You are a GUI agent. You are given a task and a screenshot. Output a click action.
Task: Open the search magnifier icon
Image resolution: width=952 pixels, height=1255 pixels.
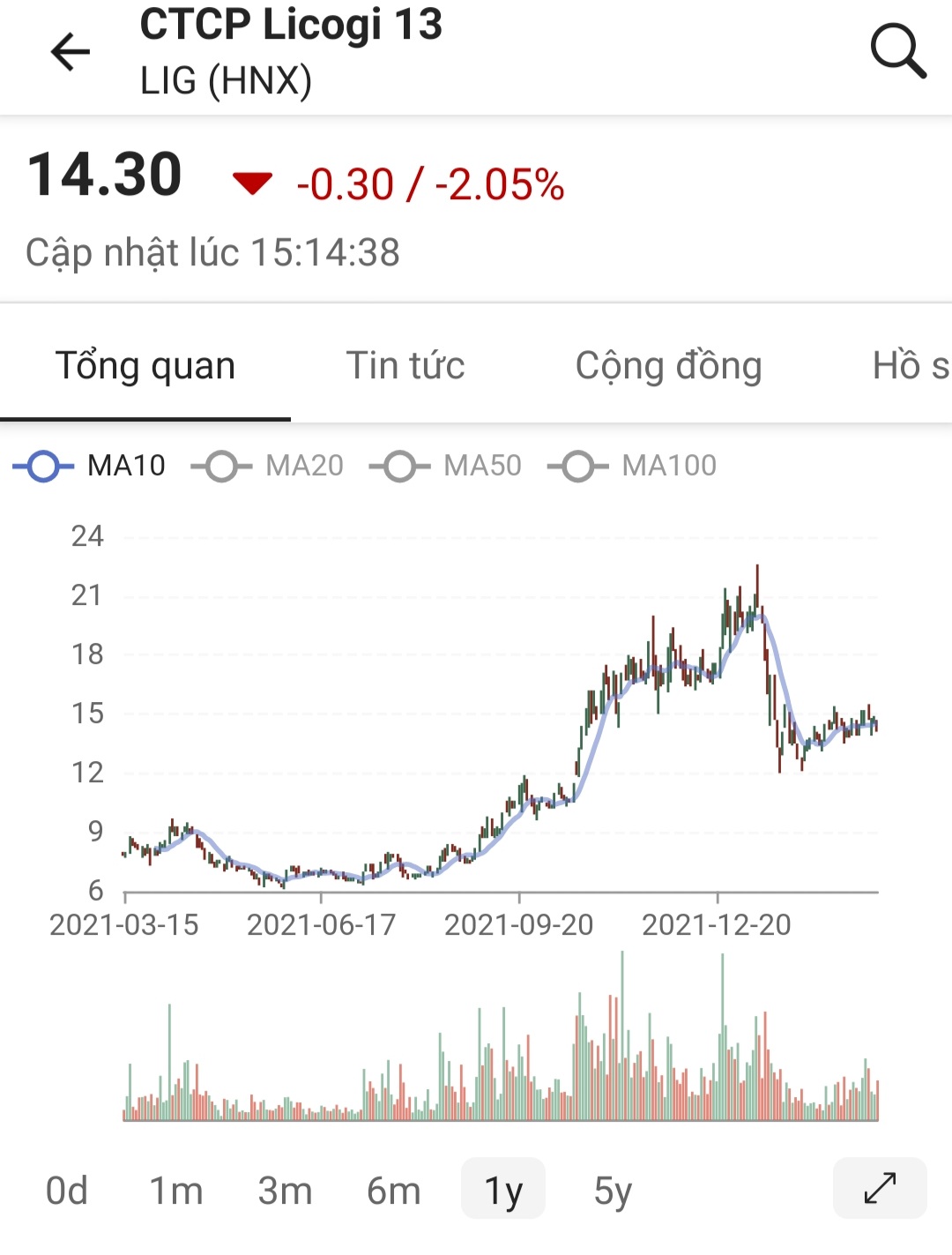pyautogui.click(x=897, y=51)
